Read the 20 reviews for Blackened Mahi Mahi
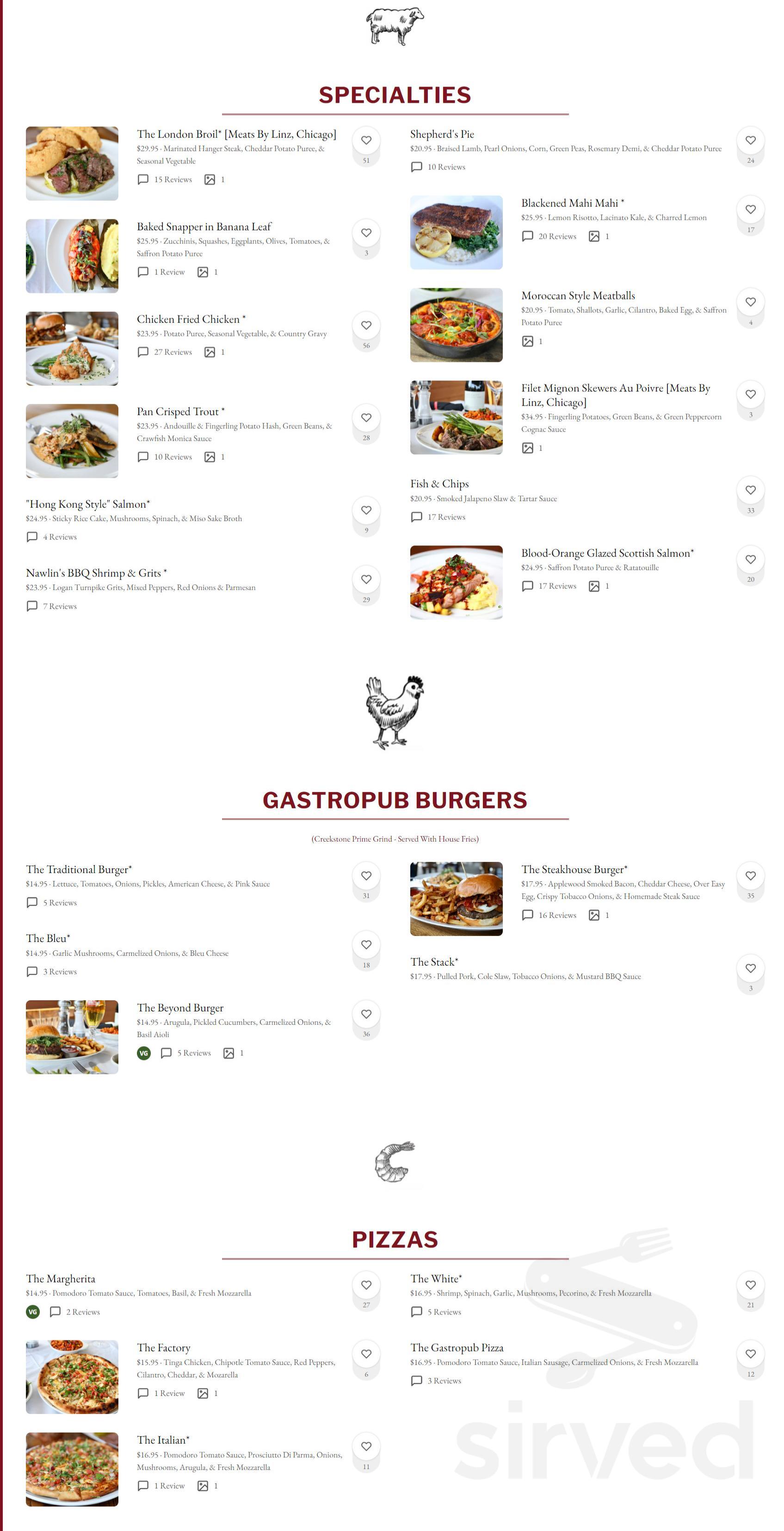Image resolution: width=784 pixels, height=1531 pixels. point(549,236)
